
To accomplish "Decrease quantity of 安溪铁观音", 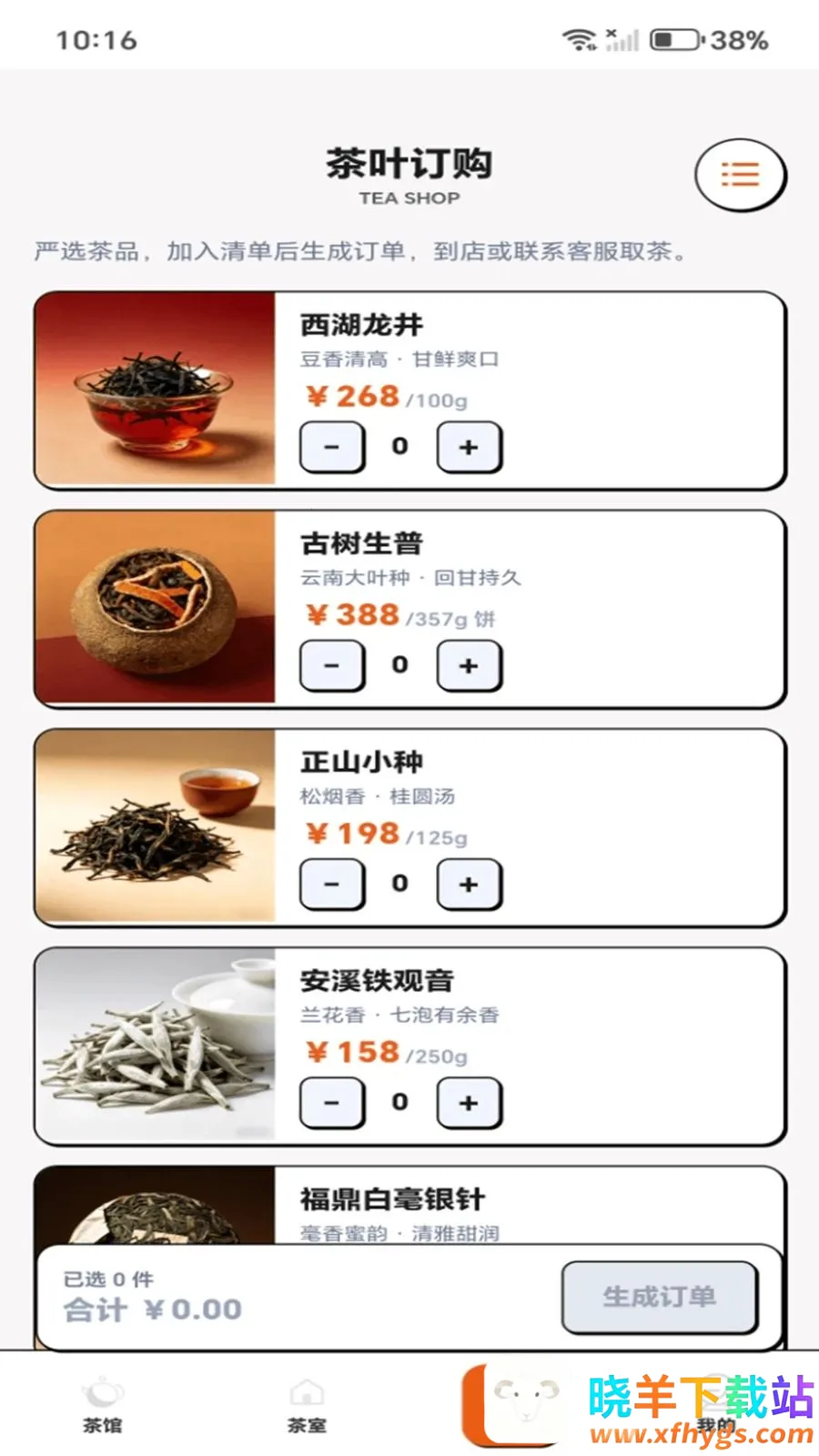I will (x=332, y=1102).
